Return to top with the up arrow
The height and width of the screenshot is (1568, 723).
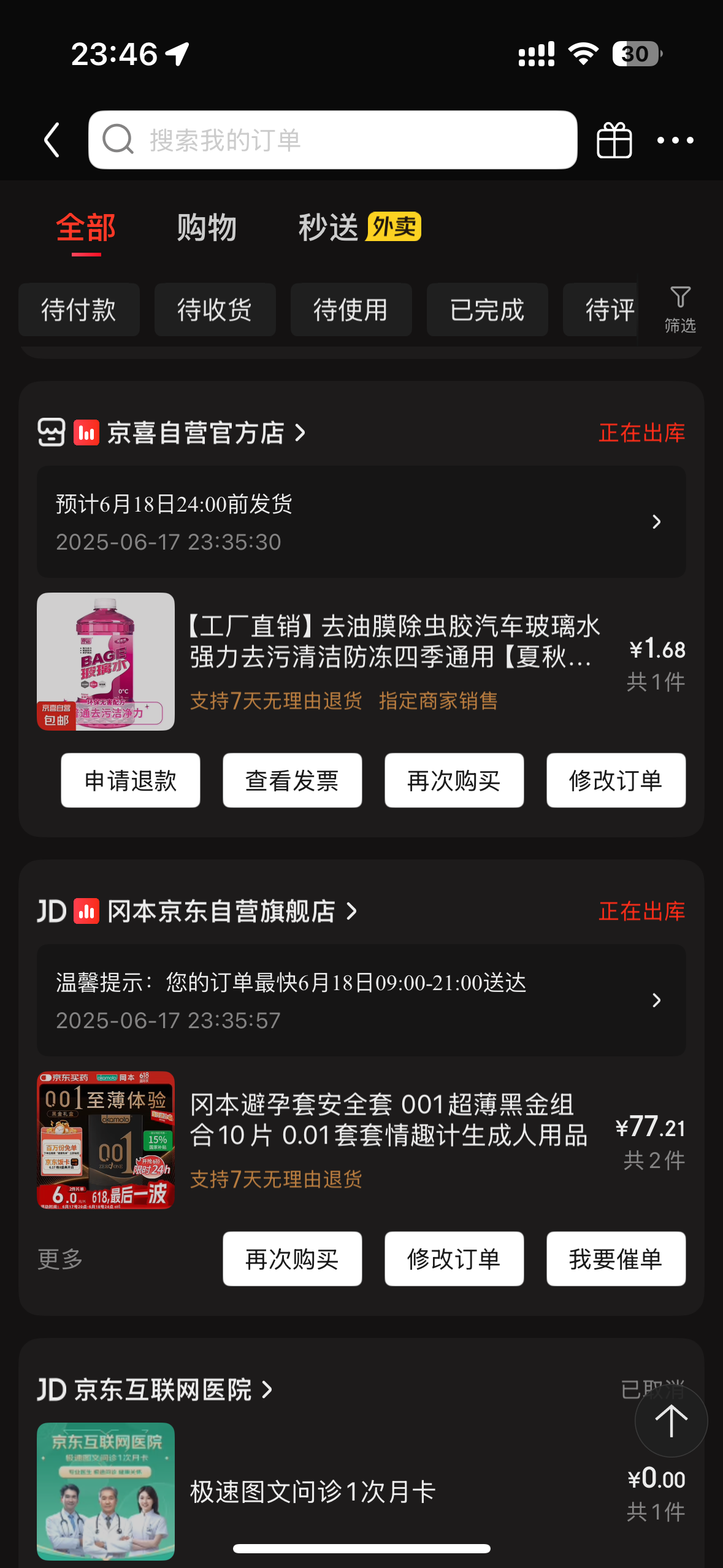pyautogui.click(x=671, y=1421)
